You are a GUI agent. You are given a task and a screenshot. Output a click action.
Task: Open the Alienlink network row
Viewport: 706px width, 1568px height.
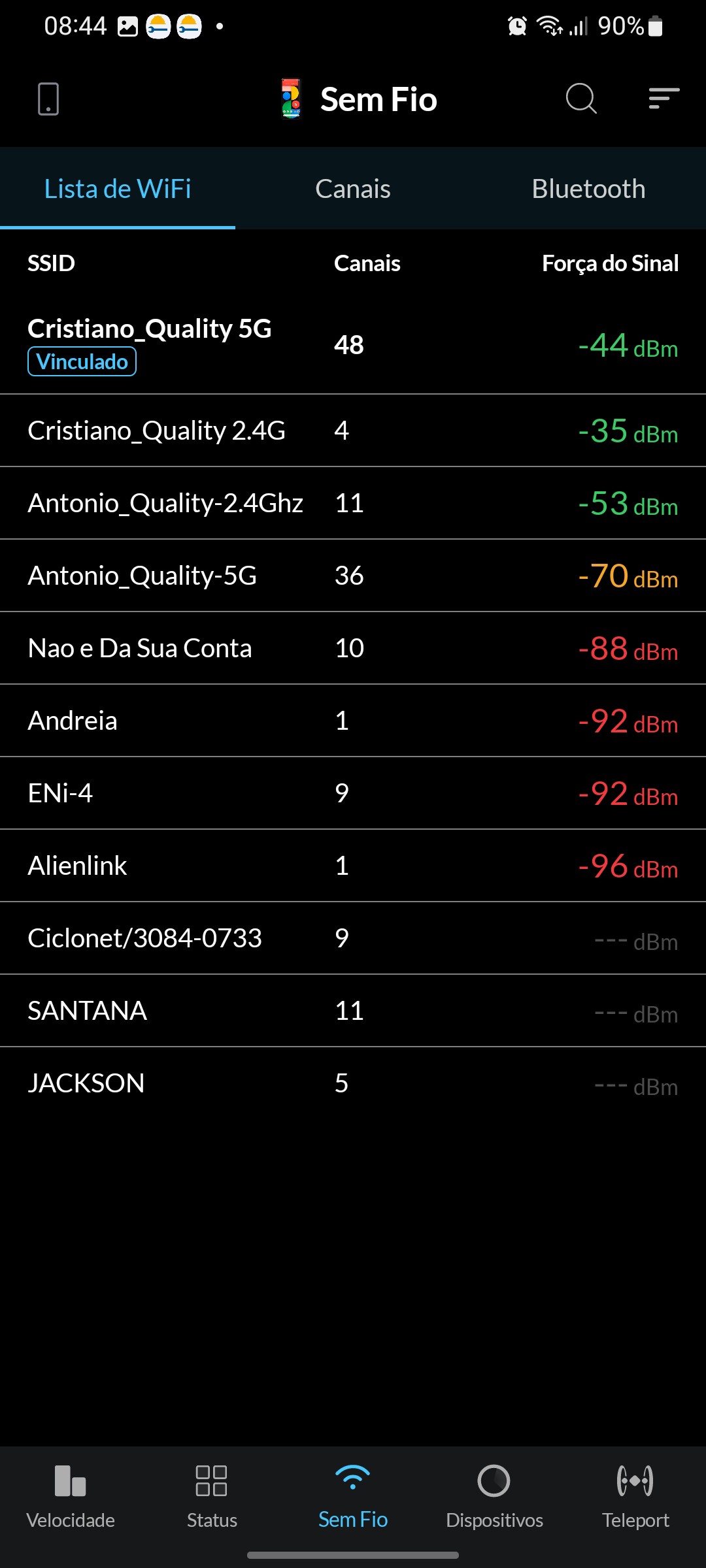[353, 866]
